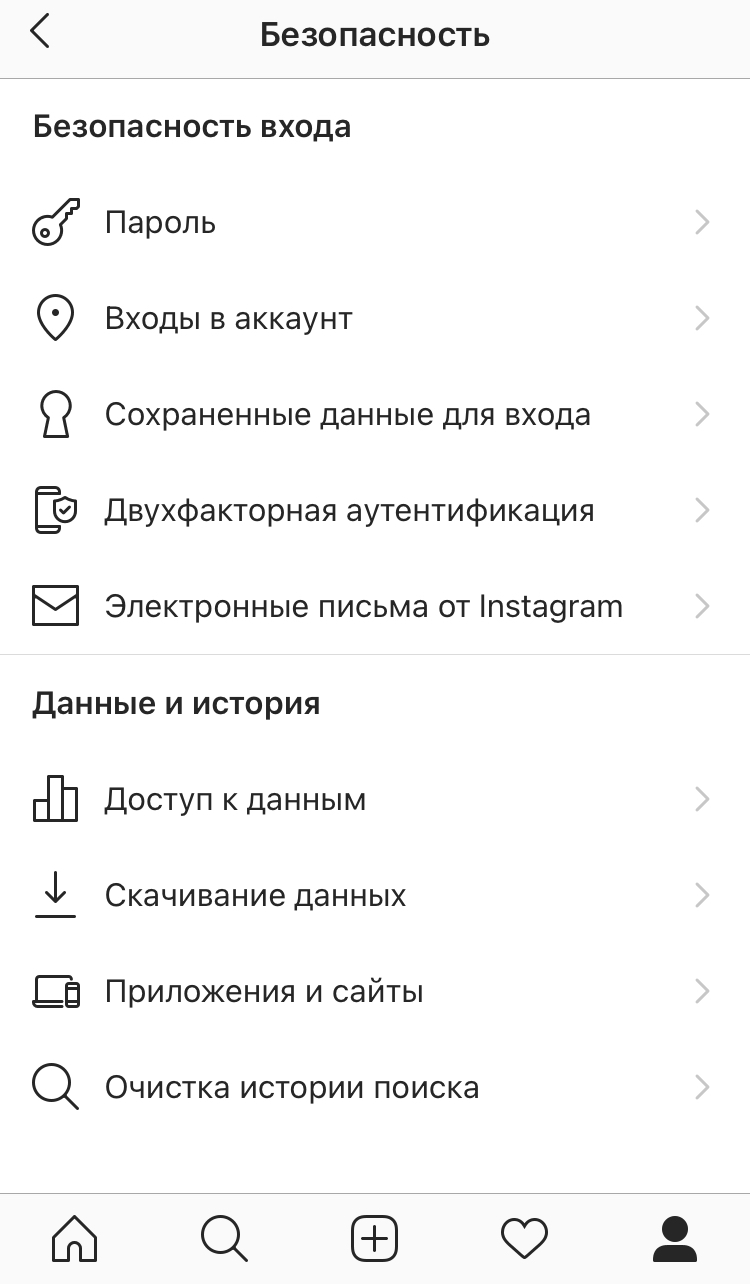This screenshot has height=1284, width=750.
Task: Open Входы в аккаунт
Action: tap(375, 318)
